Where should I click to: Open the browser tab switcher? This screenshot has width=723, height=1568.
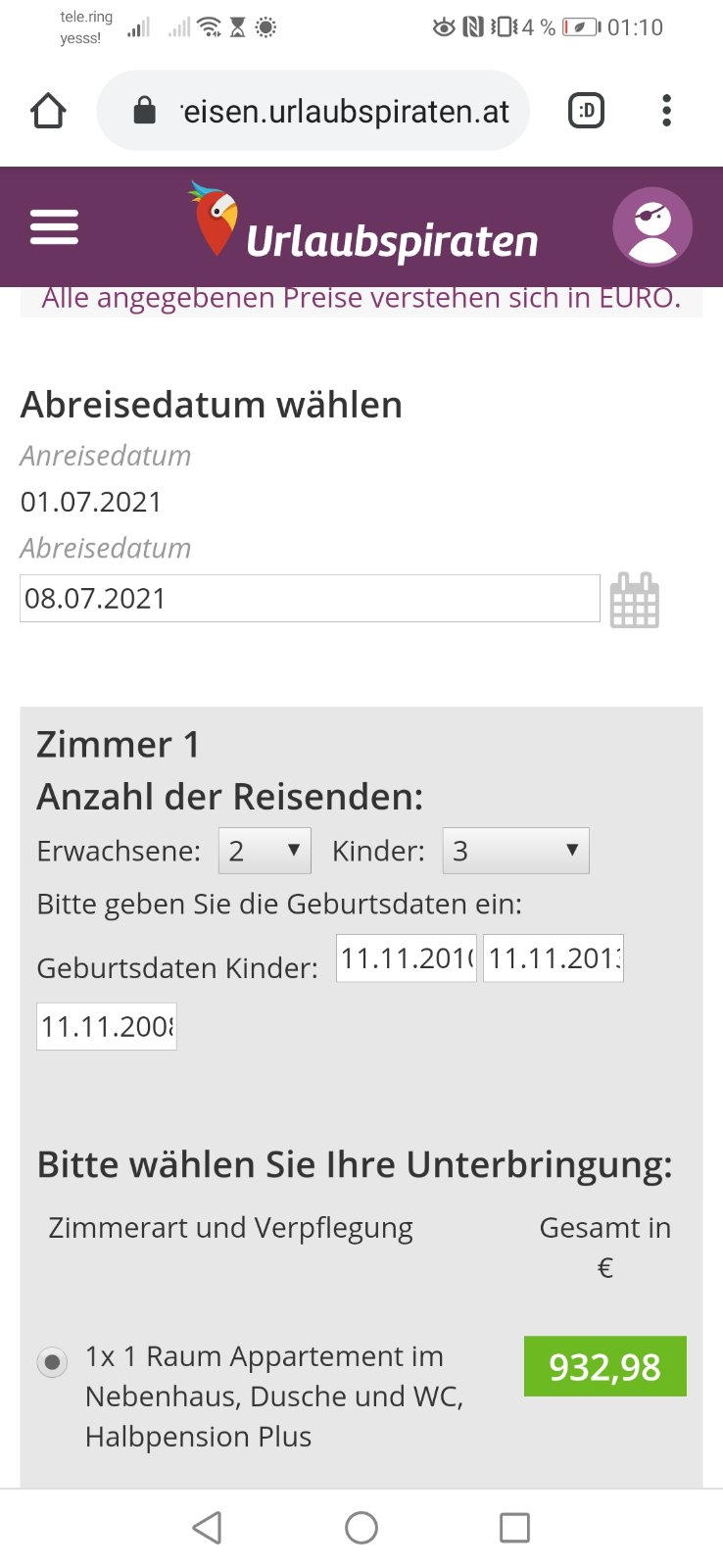586,111
